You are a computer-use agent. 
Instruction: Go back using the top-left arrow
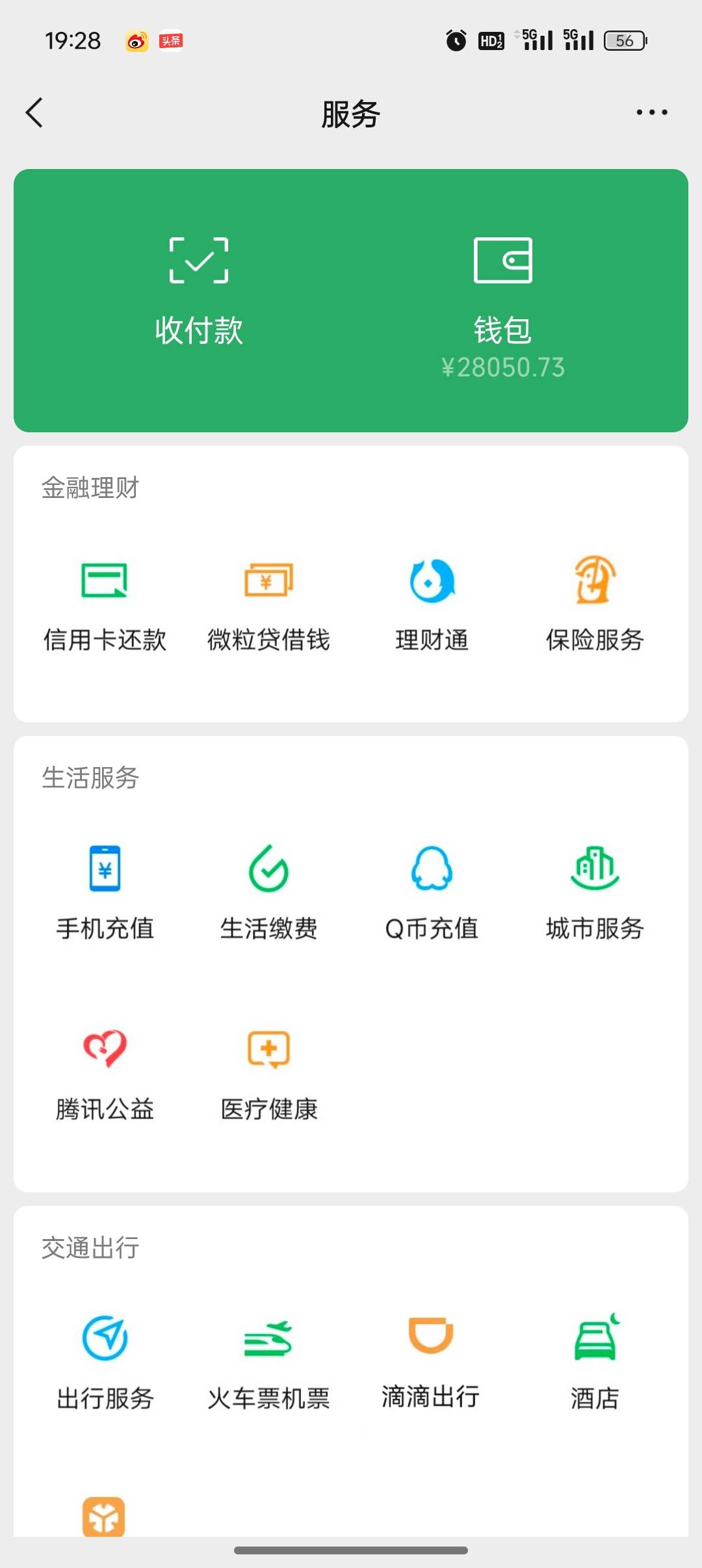[34, 112]
